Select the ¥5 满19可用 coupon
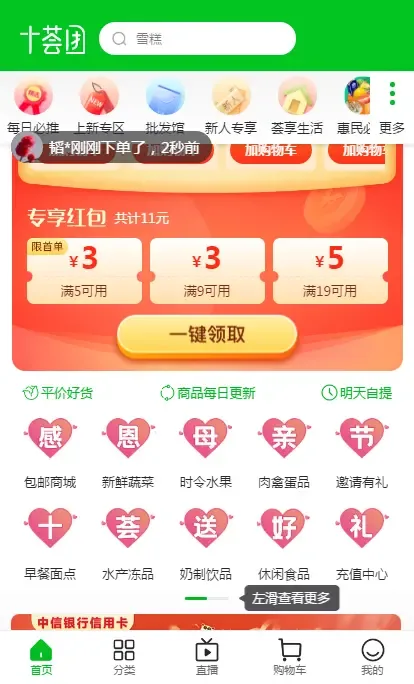 click(330, 271)
